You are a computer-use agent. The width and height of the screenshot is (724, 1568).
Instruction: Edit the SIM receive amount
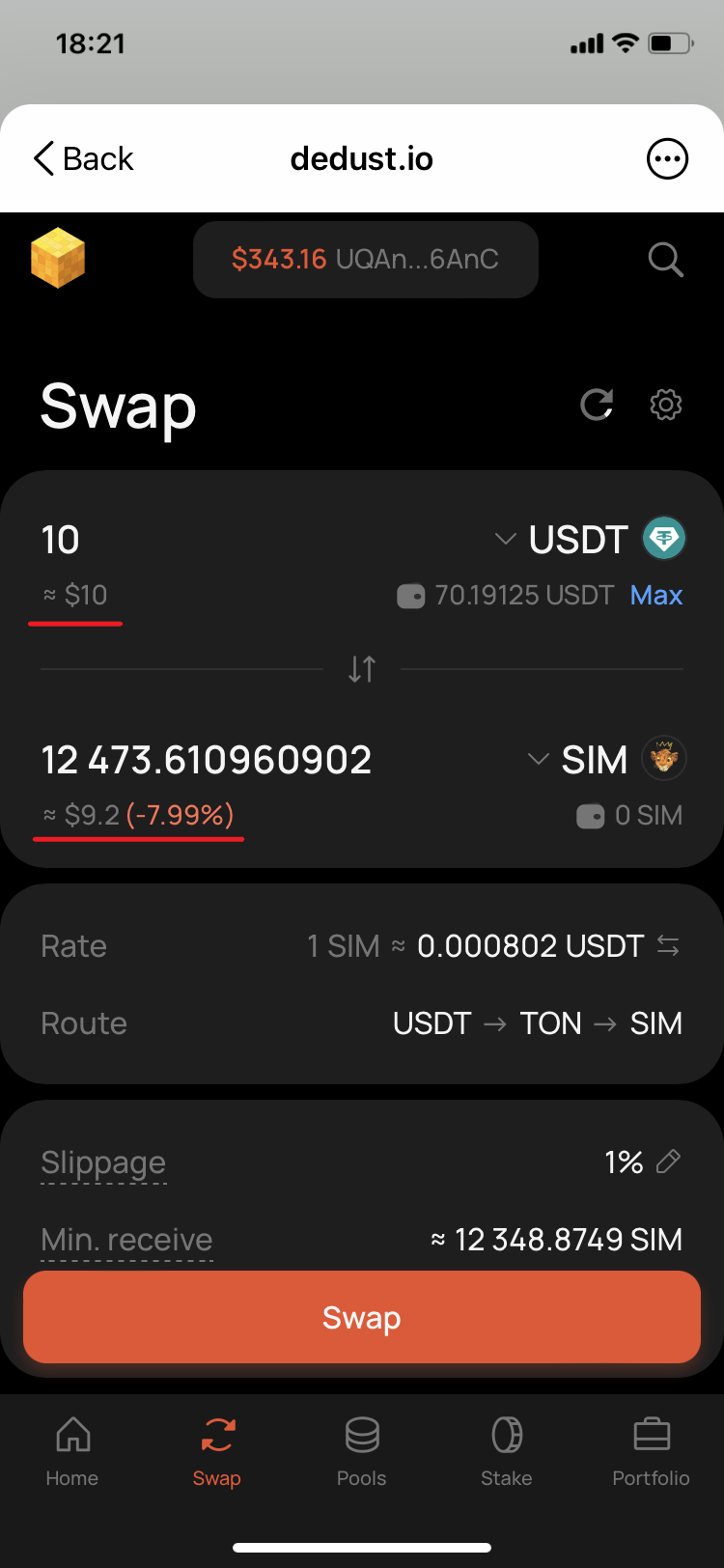coord(206,760)
